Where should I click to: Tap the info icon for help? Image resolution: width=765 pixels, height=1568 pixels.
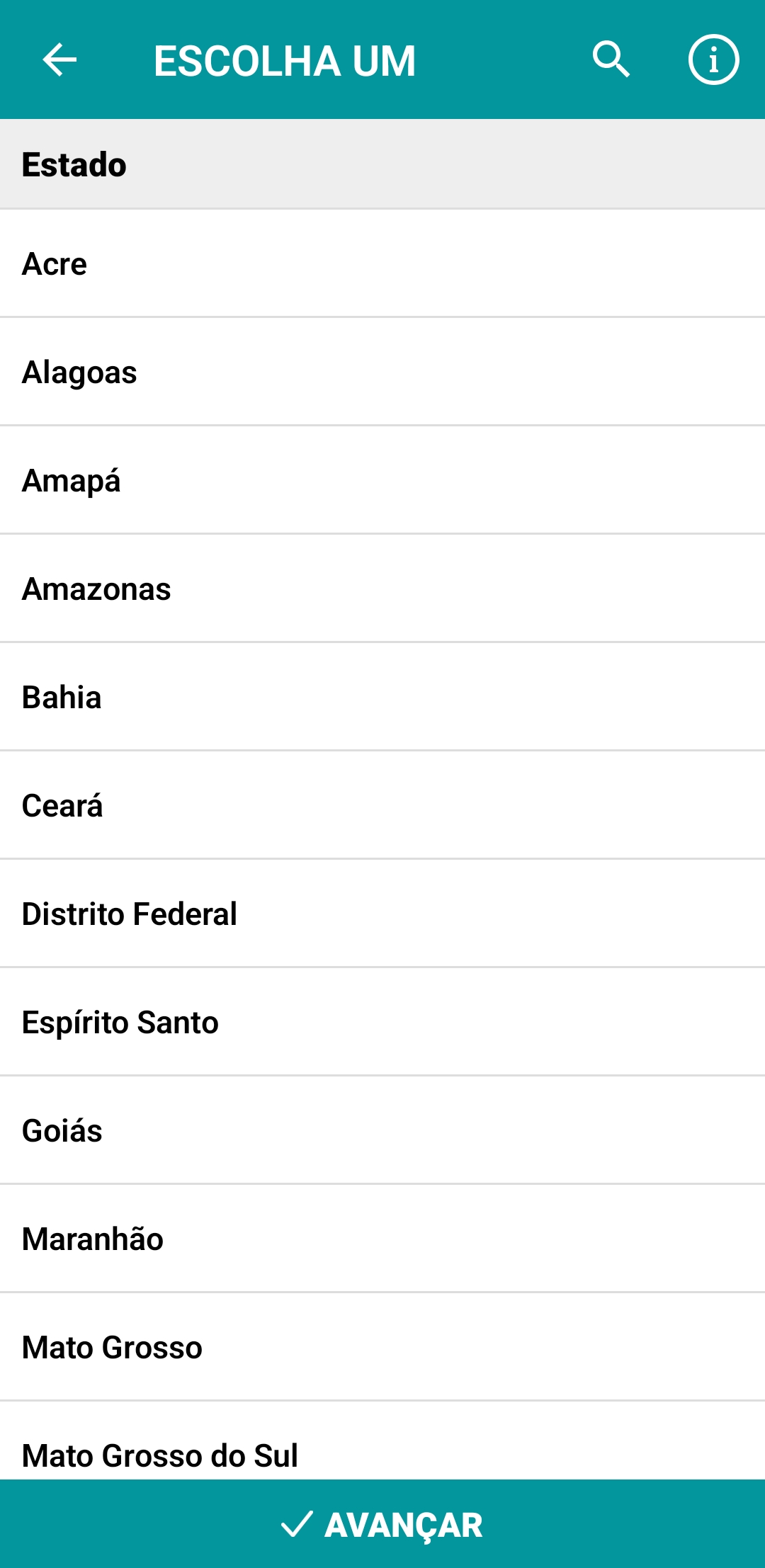[713, 60]
